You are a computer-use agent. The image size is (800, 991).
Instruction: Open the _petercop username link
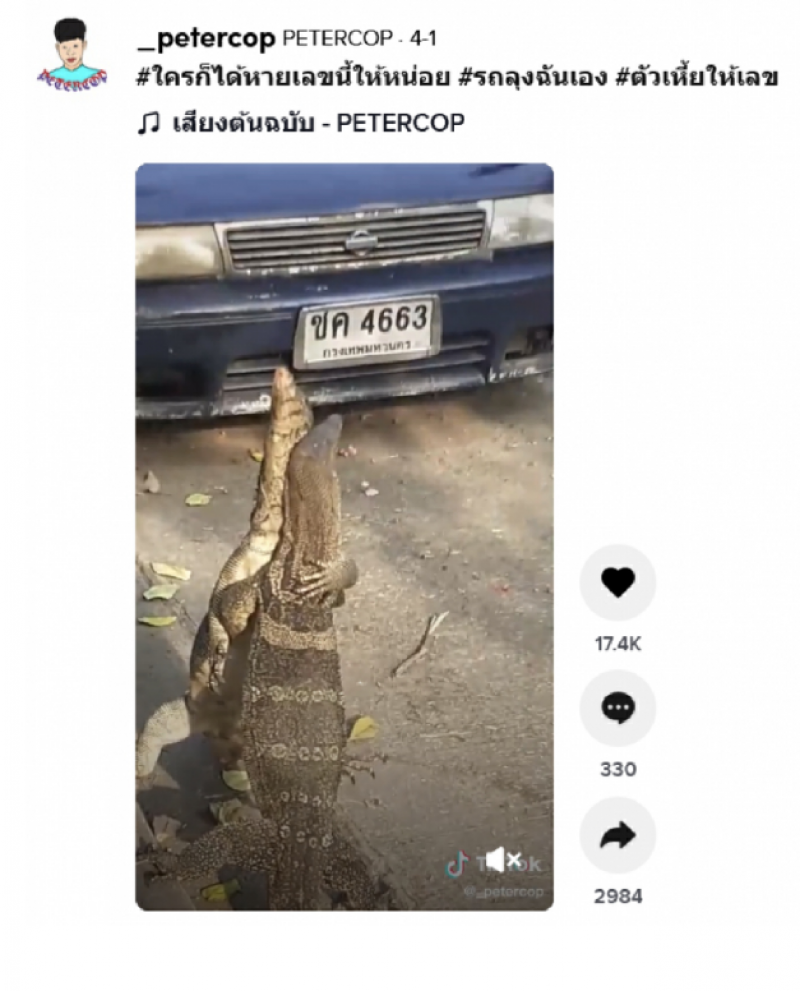coord(206,39)
